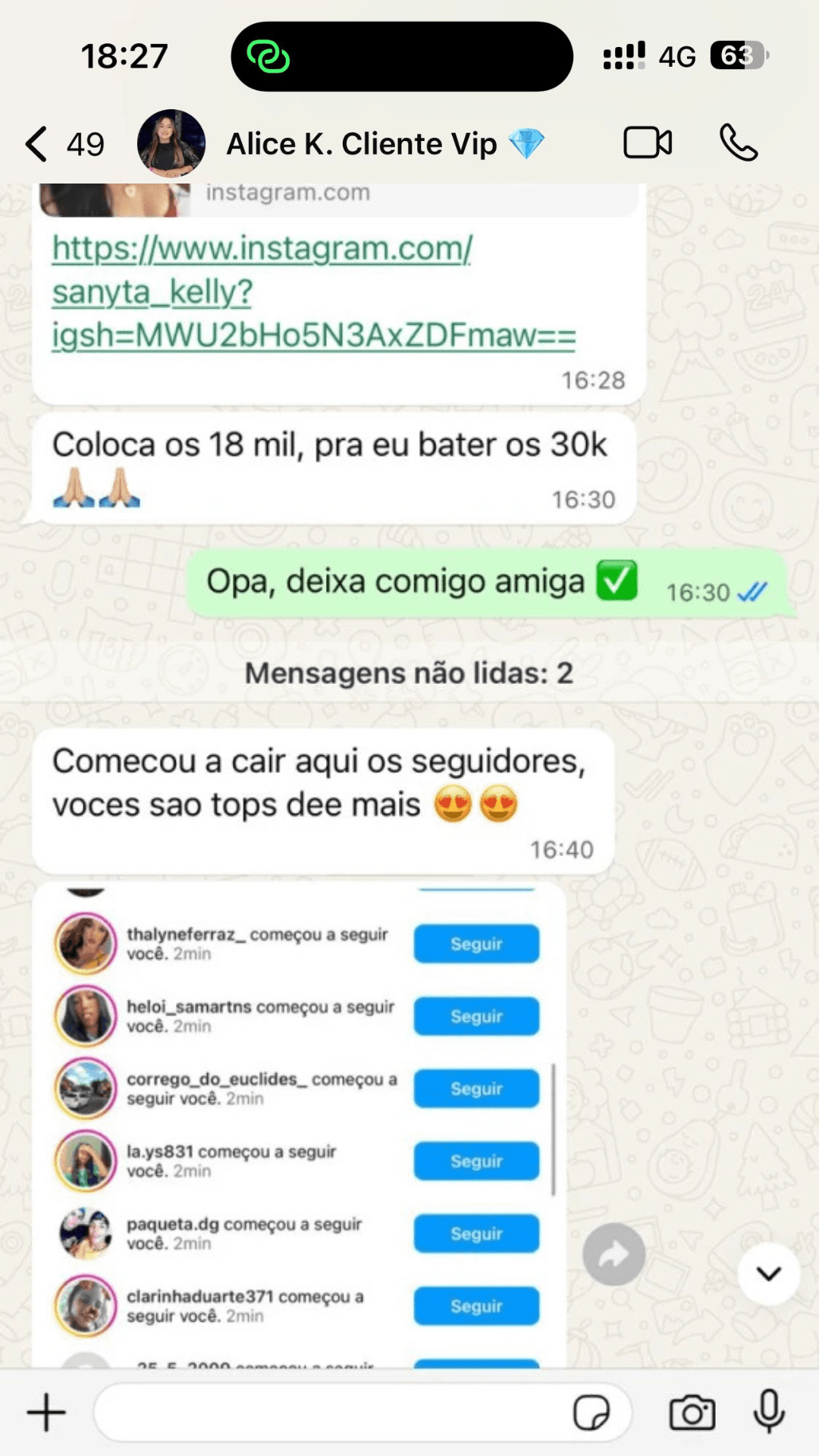Viewport: 819px width, 1456px height.
Task: Tap the Seguir button beside thalyneferraz_
Action: [x=475, y=943]
